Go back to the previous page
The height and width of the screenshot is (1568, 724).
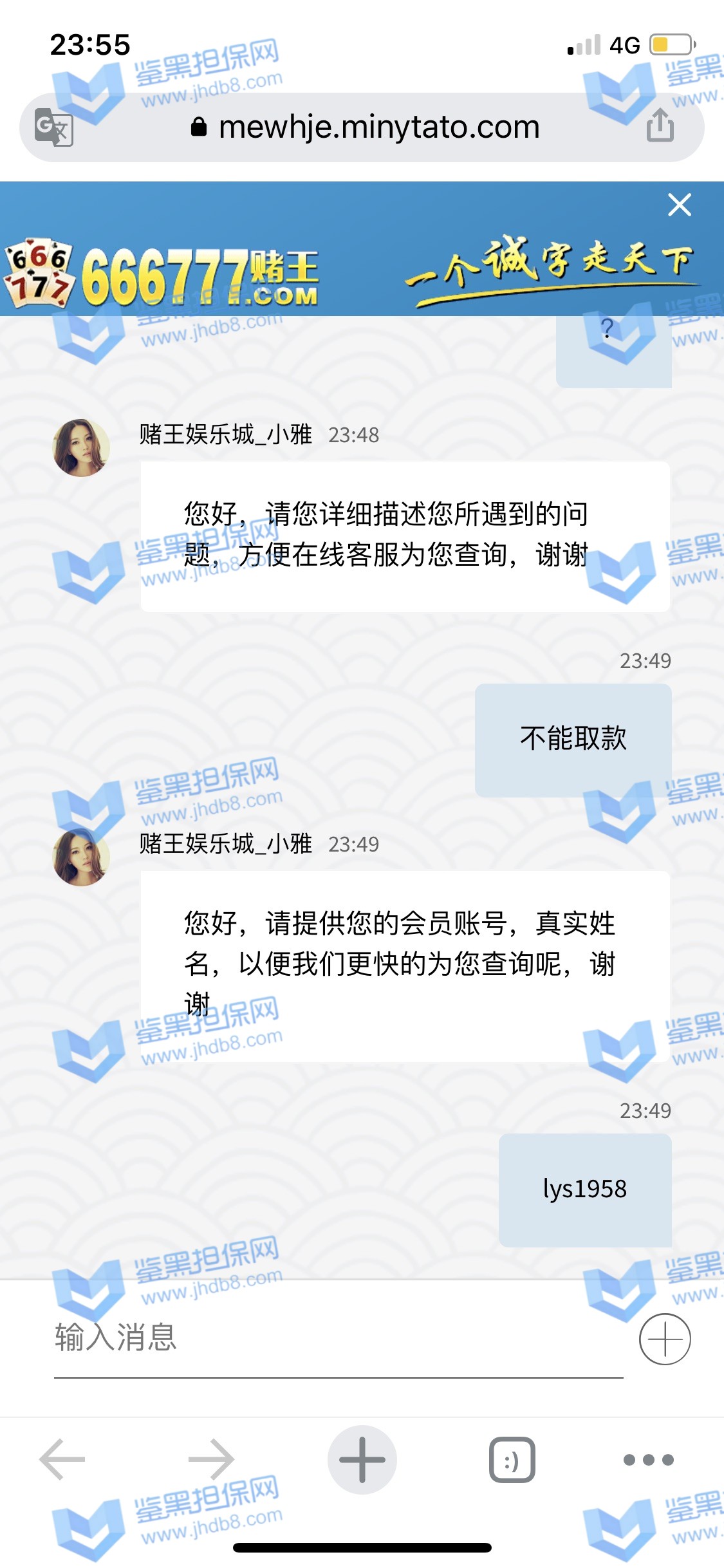62,1459
